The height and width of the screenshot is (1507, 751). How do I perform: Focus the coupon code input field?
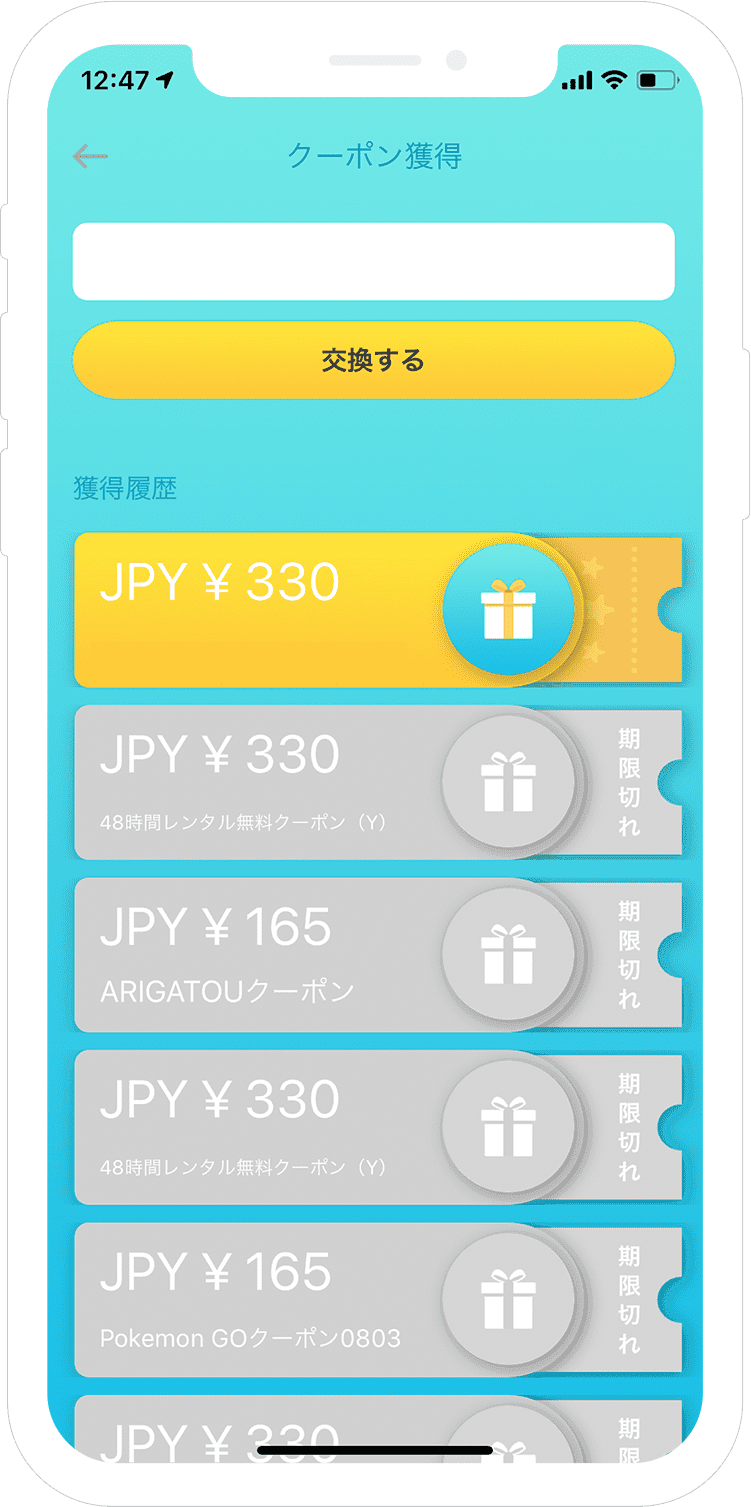tap(374, 262)
